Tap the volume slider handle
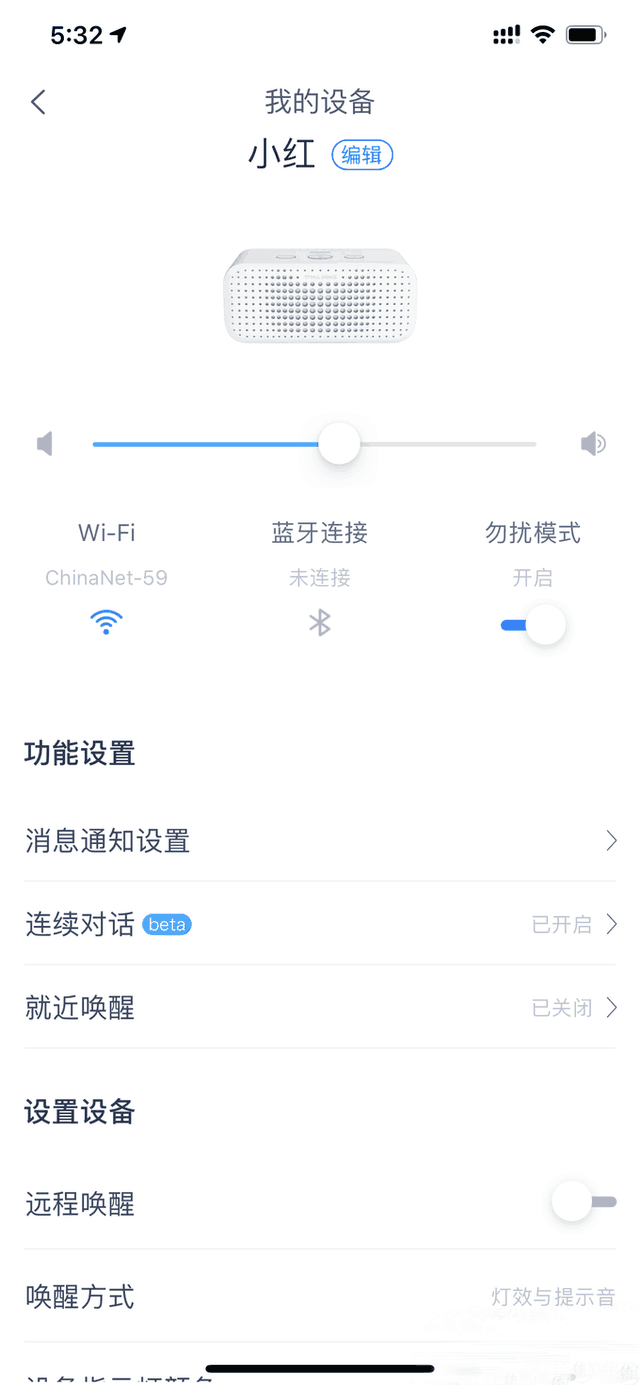This screenshot has width=640, height=1385. click(339, 443)
